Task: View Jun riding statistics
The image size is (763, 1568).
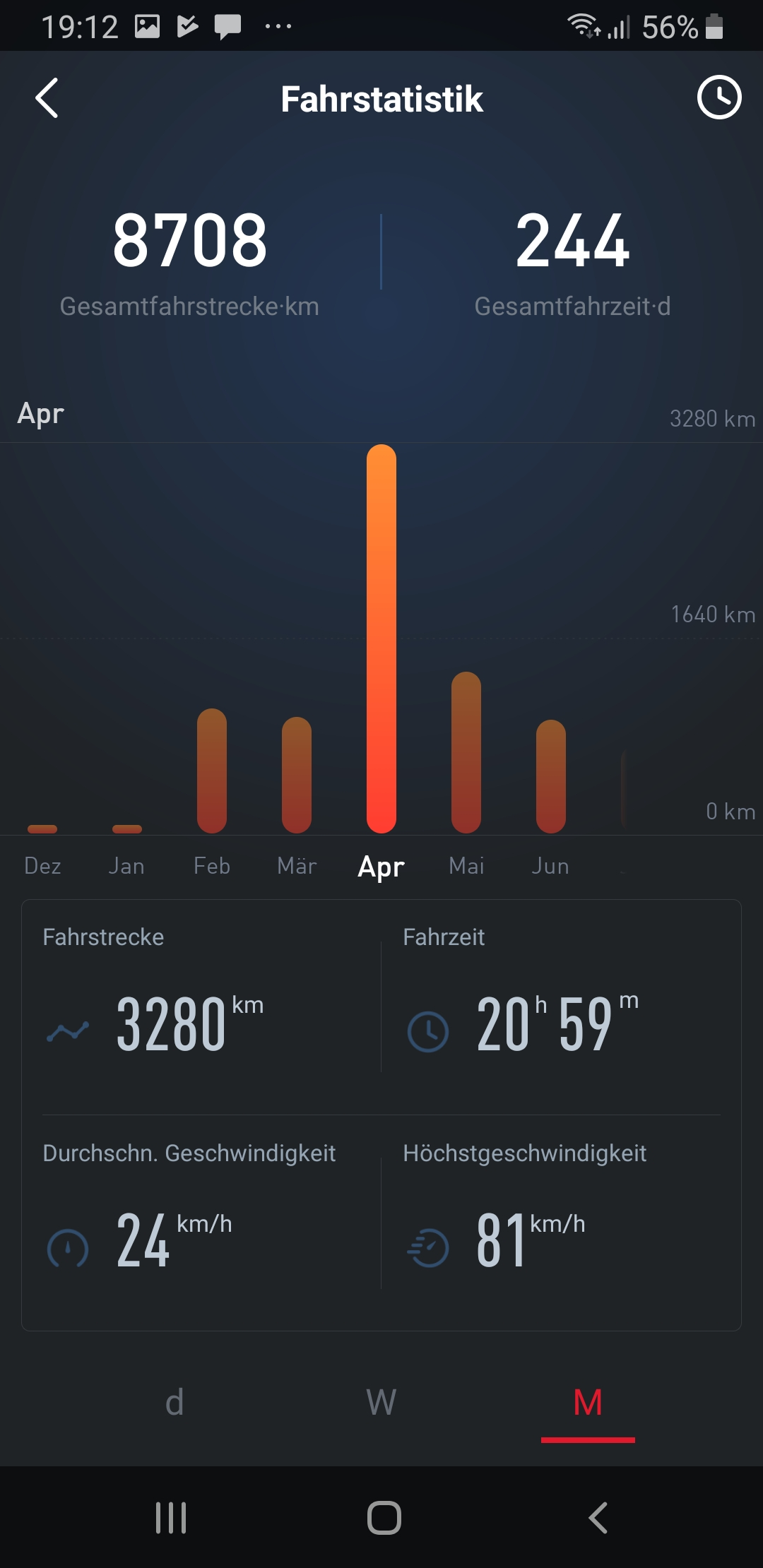Action: 551,777
